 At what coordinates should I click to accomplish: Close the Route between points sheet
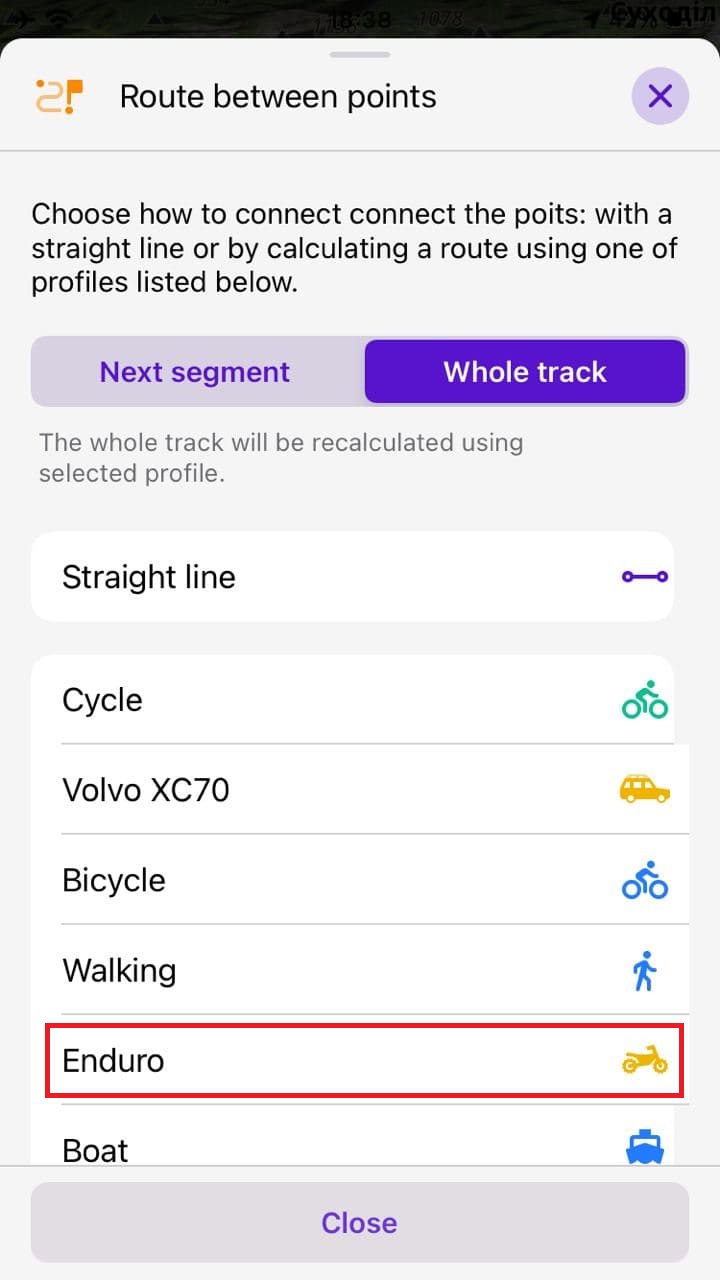coord(660,97)
